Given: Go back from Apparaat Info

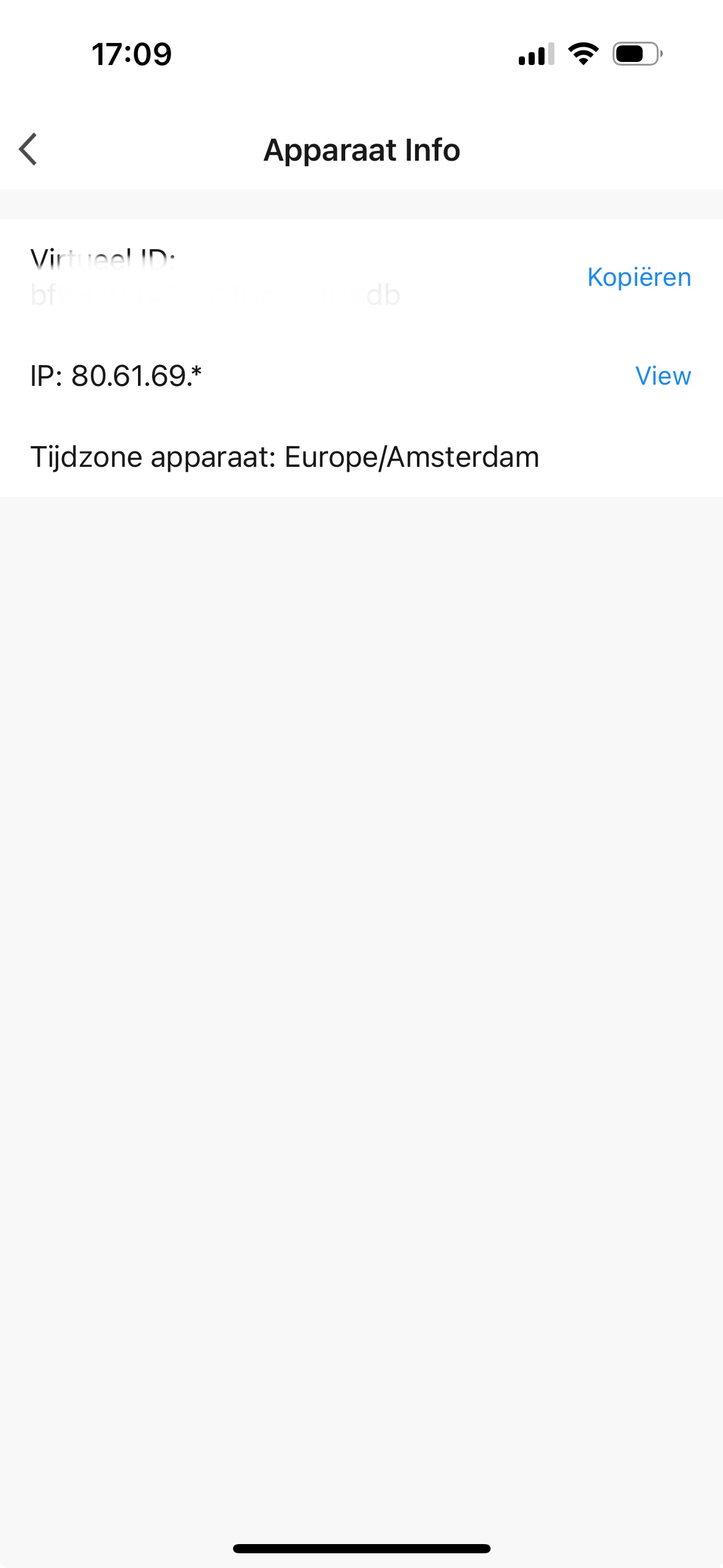Looking at the screenshot, I should pyautogui.click(x=28, y=150).
